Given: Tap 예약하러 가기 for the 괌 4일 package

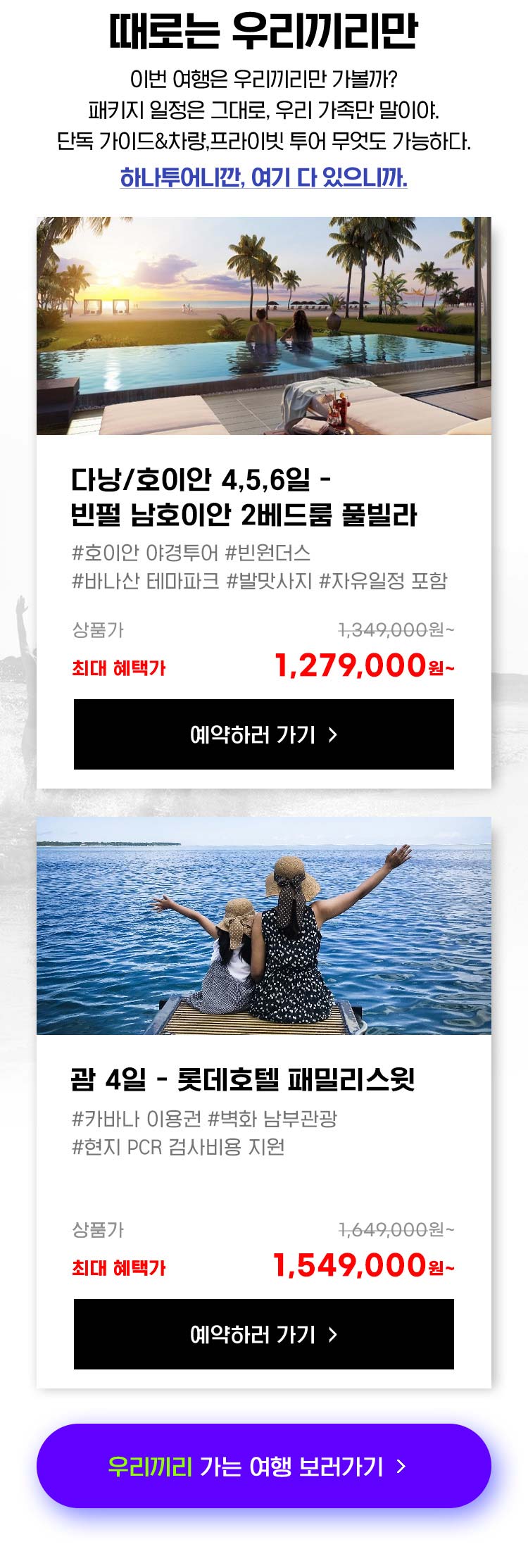Looking at the screenshot, I should tap(263, 1334).
